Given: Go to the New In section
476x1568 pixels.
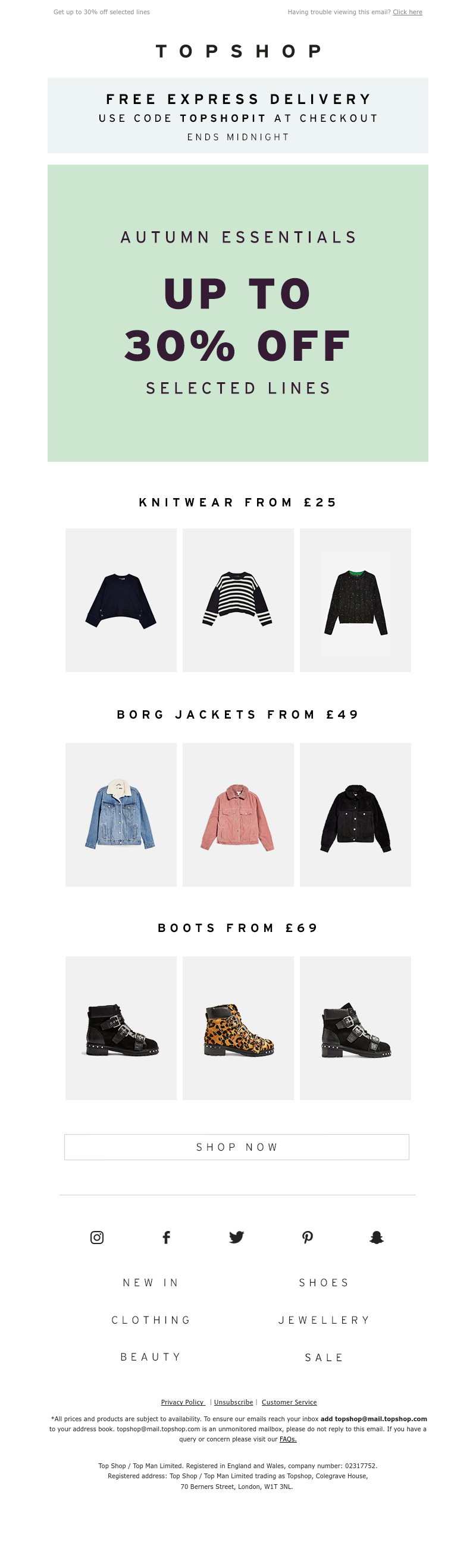Looking at the screenshot, I should click(151, 1283).
